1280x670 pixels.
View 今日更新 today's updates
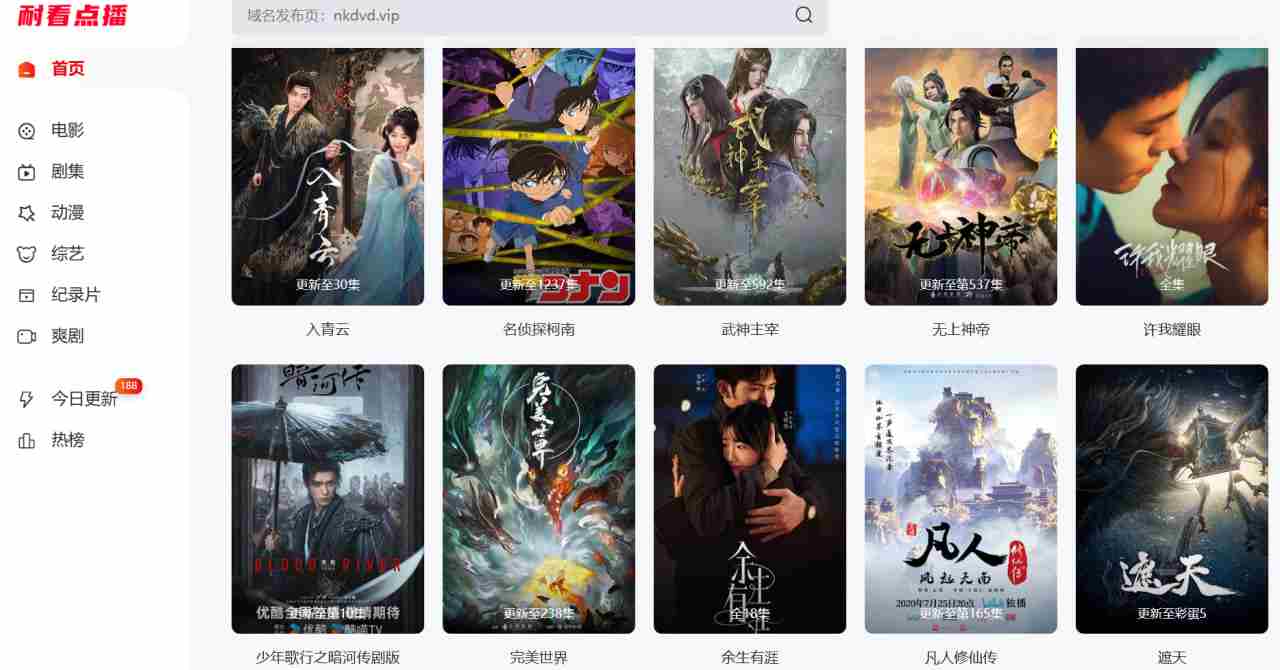pos(84,399)
